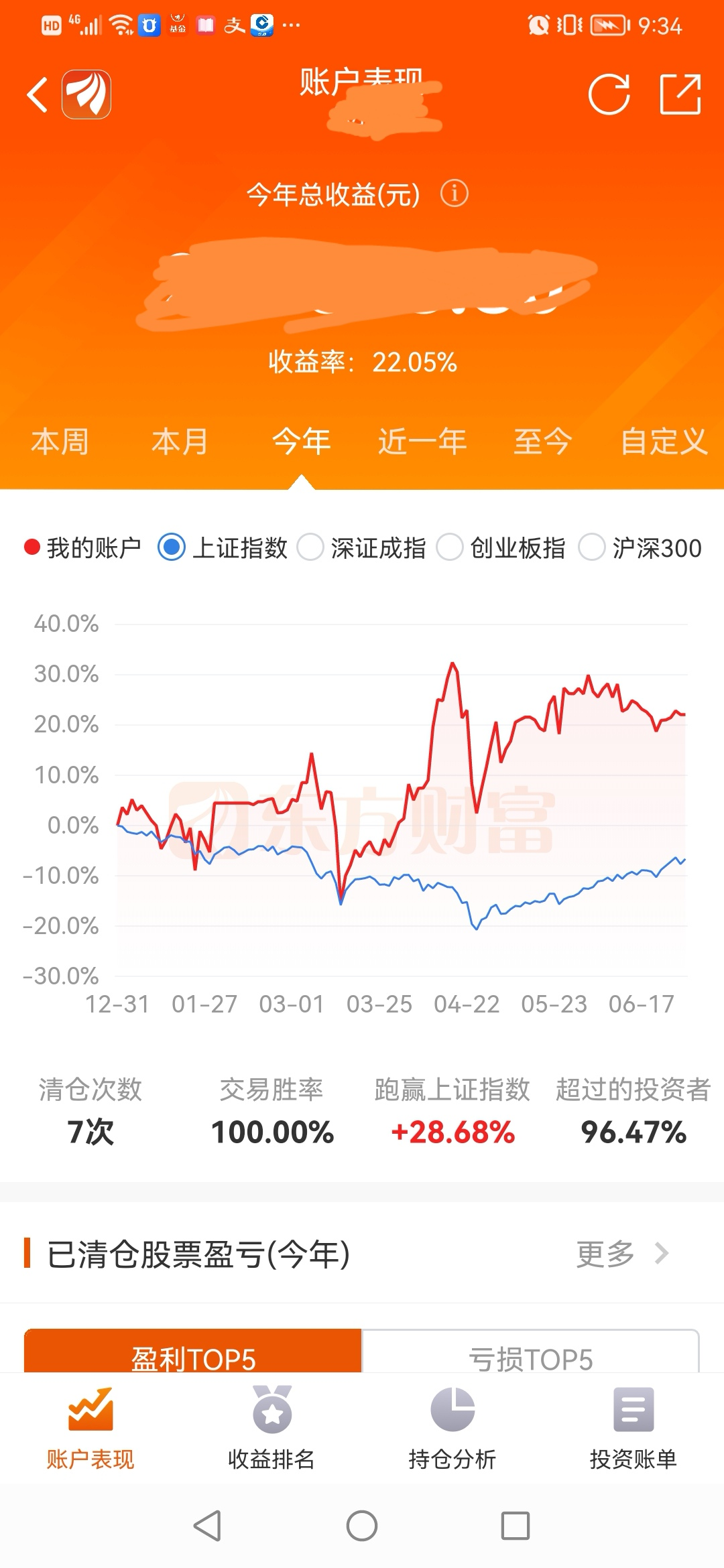This screenshot has width=724, height=1568.
Task: Share the account performance page
Action: [680, 94]
